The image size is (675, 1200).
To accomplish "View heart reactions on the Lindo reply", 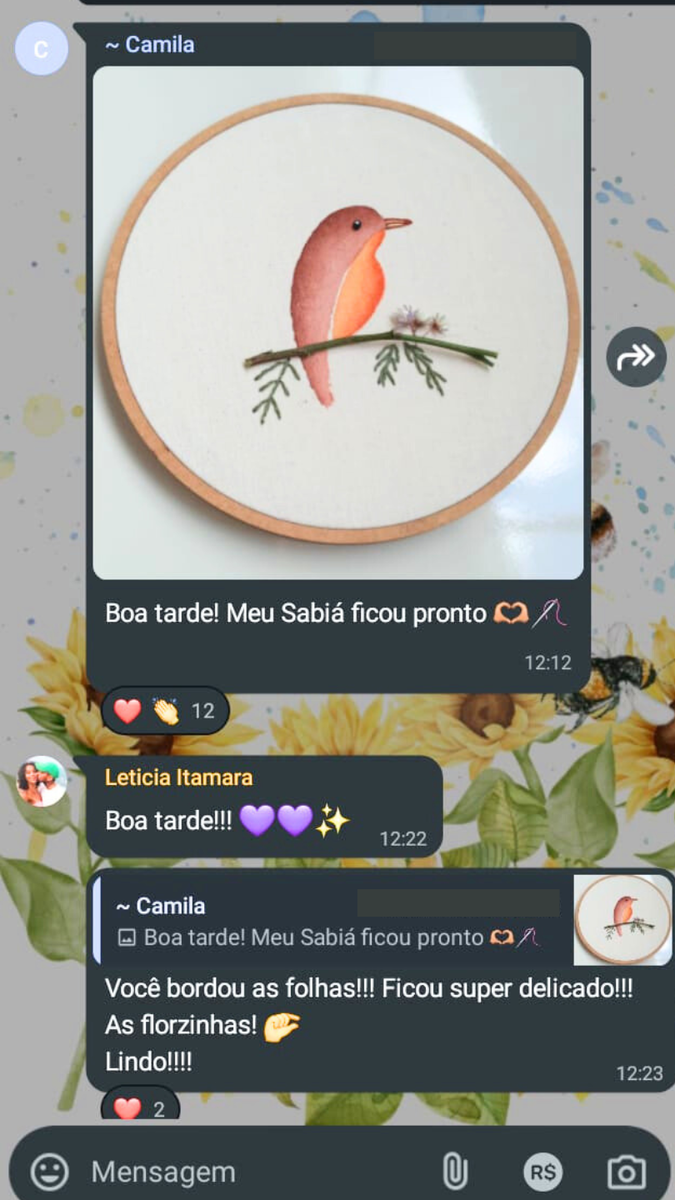I will (x=140, y=1108).
